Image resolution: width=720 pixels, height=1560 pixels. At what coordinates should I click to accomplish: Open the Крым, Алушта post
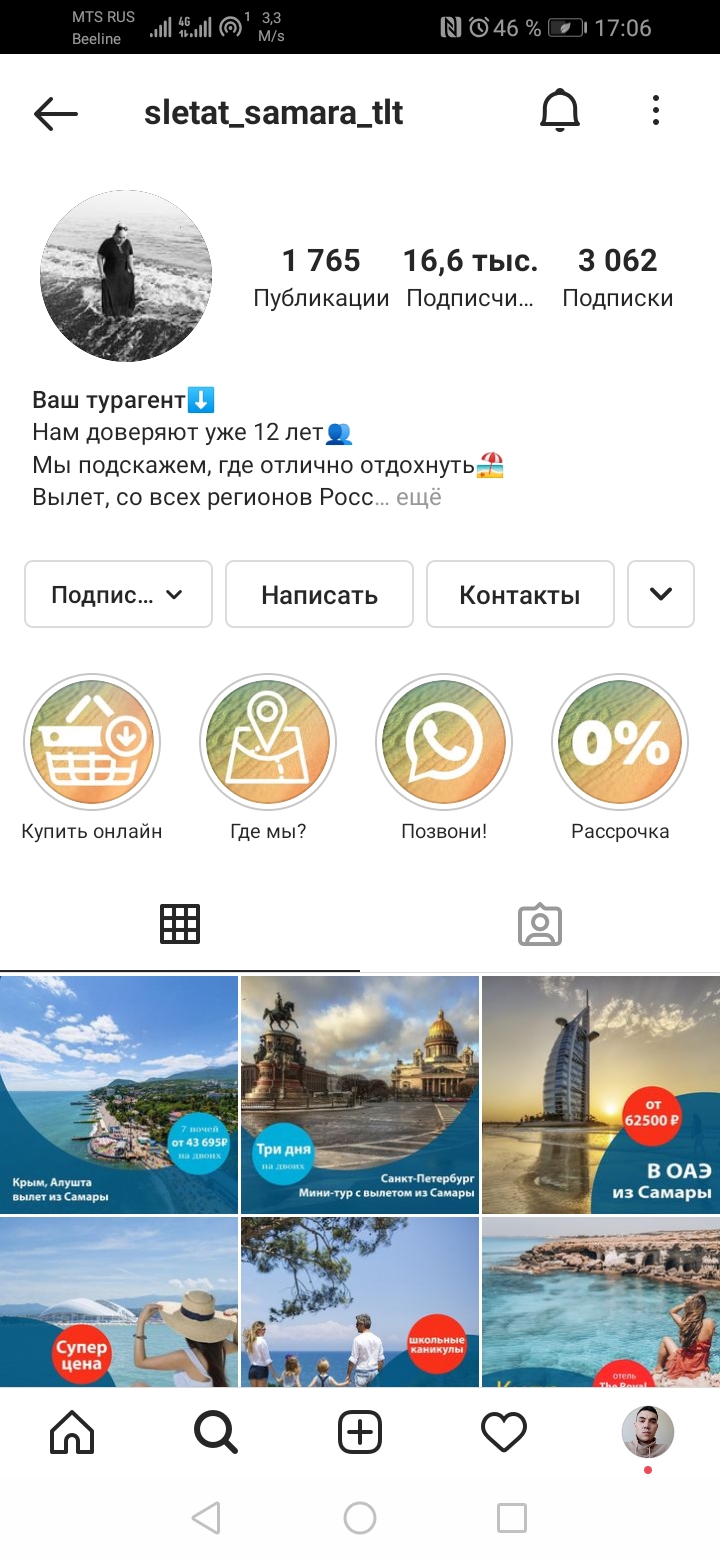119,1094
